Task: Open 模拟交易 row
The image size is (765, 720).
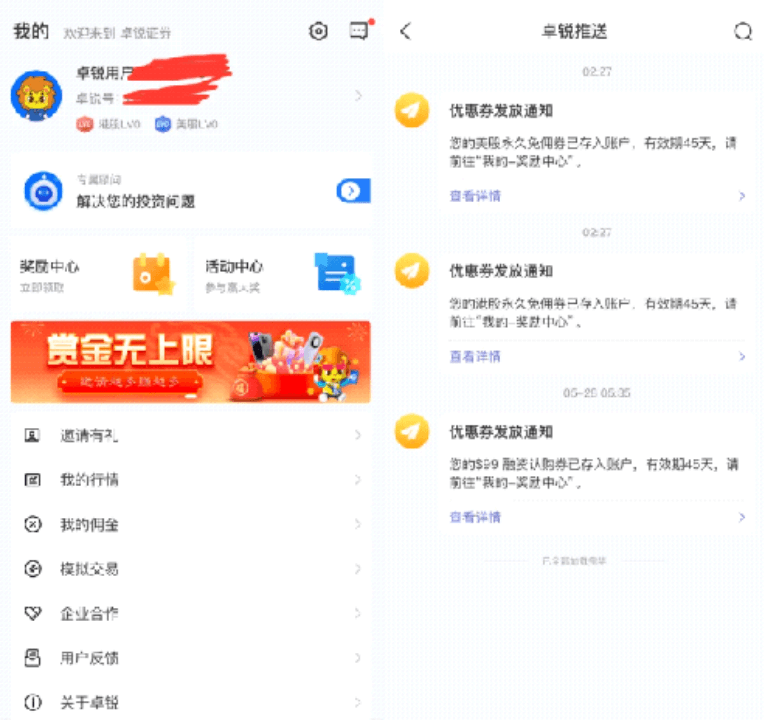Action: pos(190,569)
